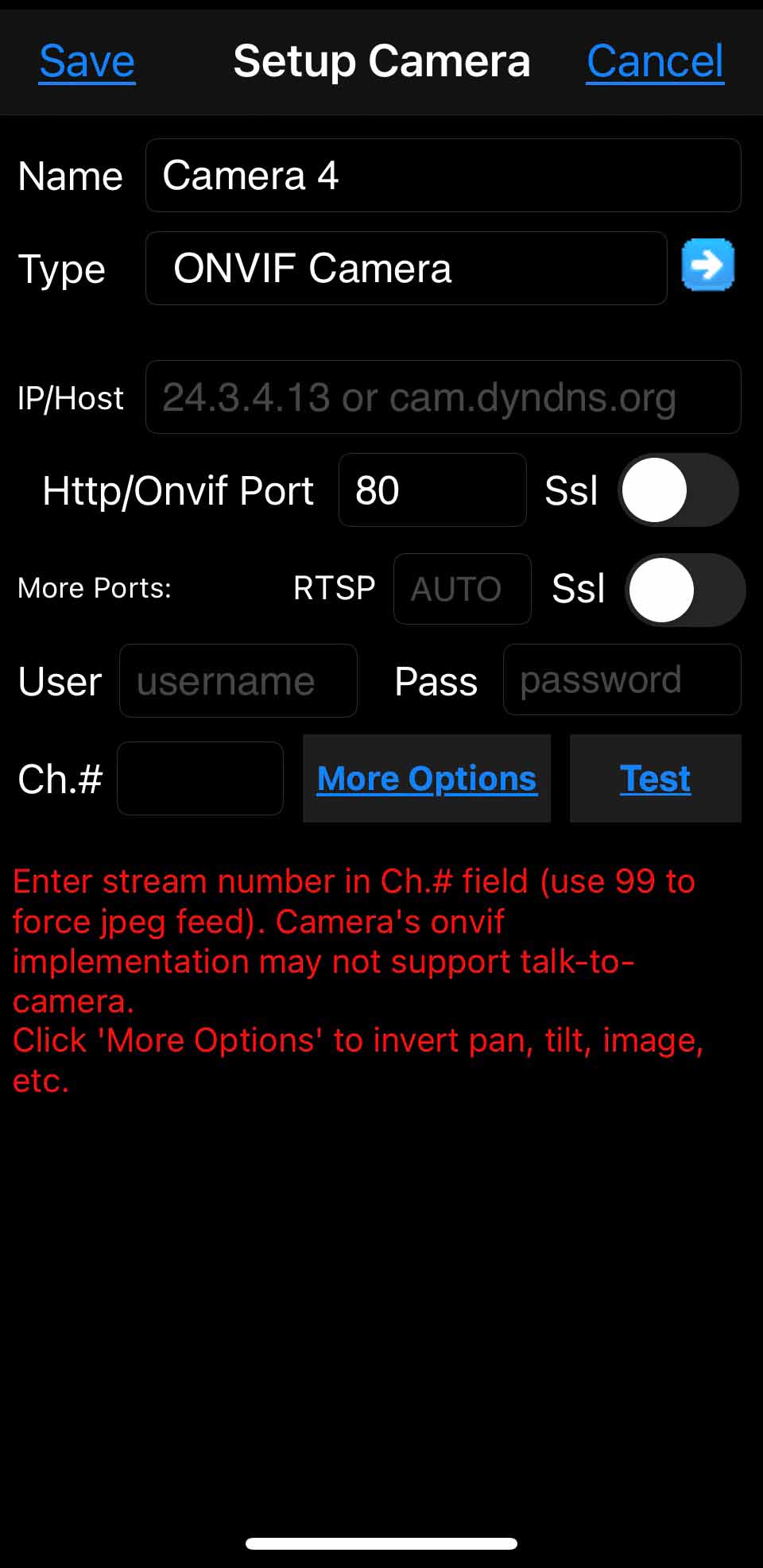Image resolution: width=763 pixels, height=1568 pixels.
Task: Cancel the camera setup
Action: [x=655, y=61]
